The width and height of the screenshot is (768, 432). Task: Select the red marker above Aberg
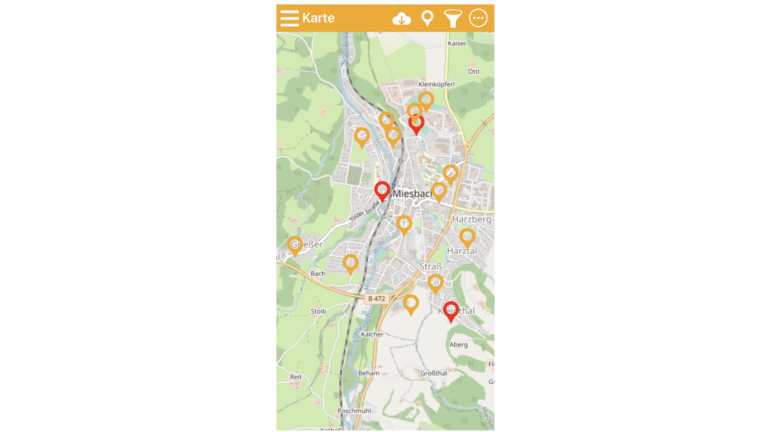(x=451, y=310)
